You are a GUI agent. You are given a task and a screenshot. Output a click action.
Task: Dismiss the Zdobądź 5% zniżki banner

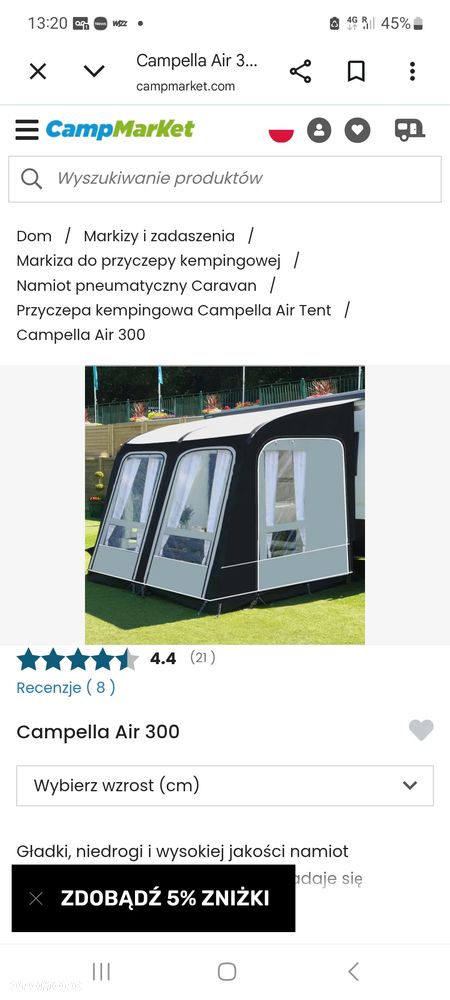tap(36, 899)
